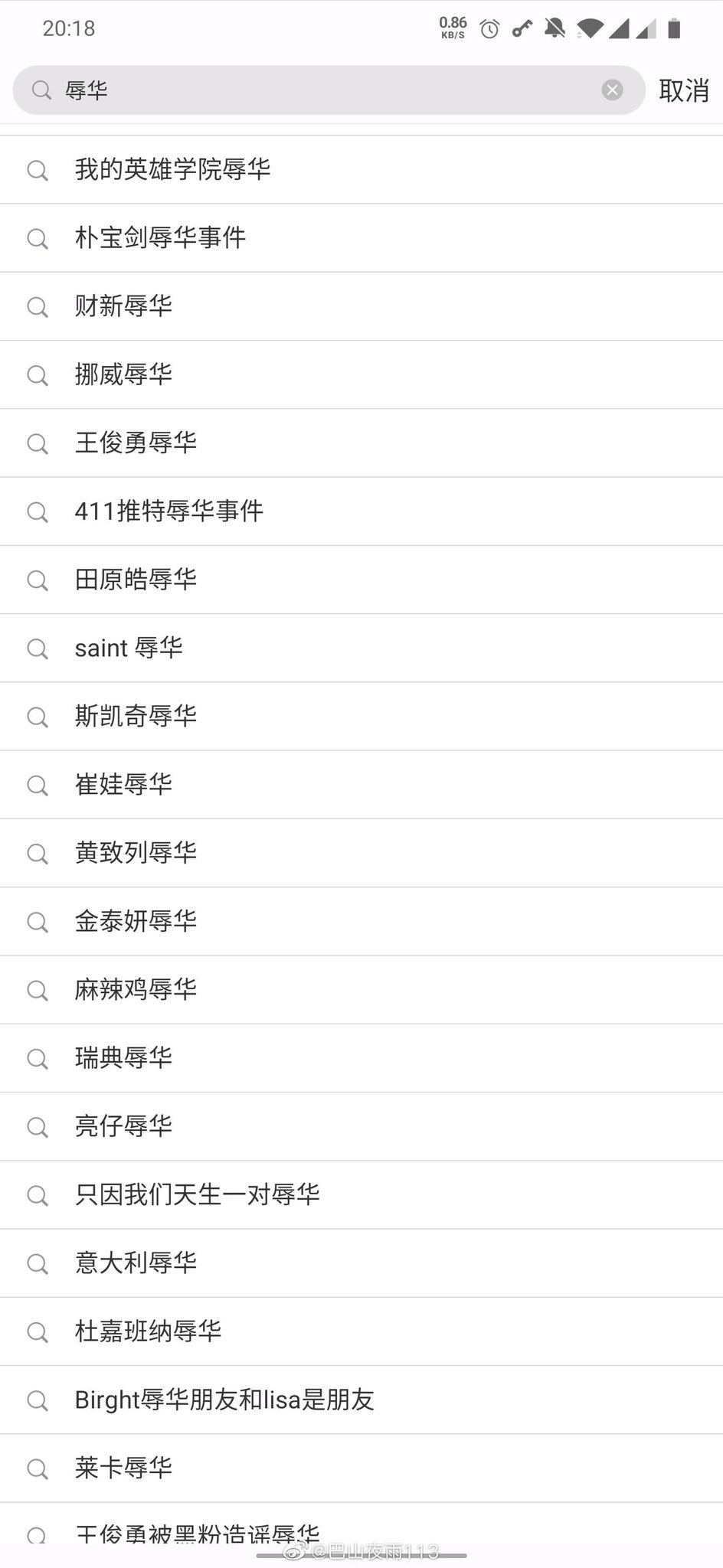723x1568 pixels.
Task: Tap the search field containing 辱华
Action: pyautogui.click(x=322, y=90)
